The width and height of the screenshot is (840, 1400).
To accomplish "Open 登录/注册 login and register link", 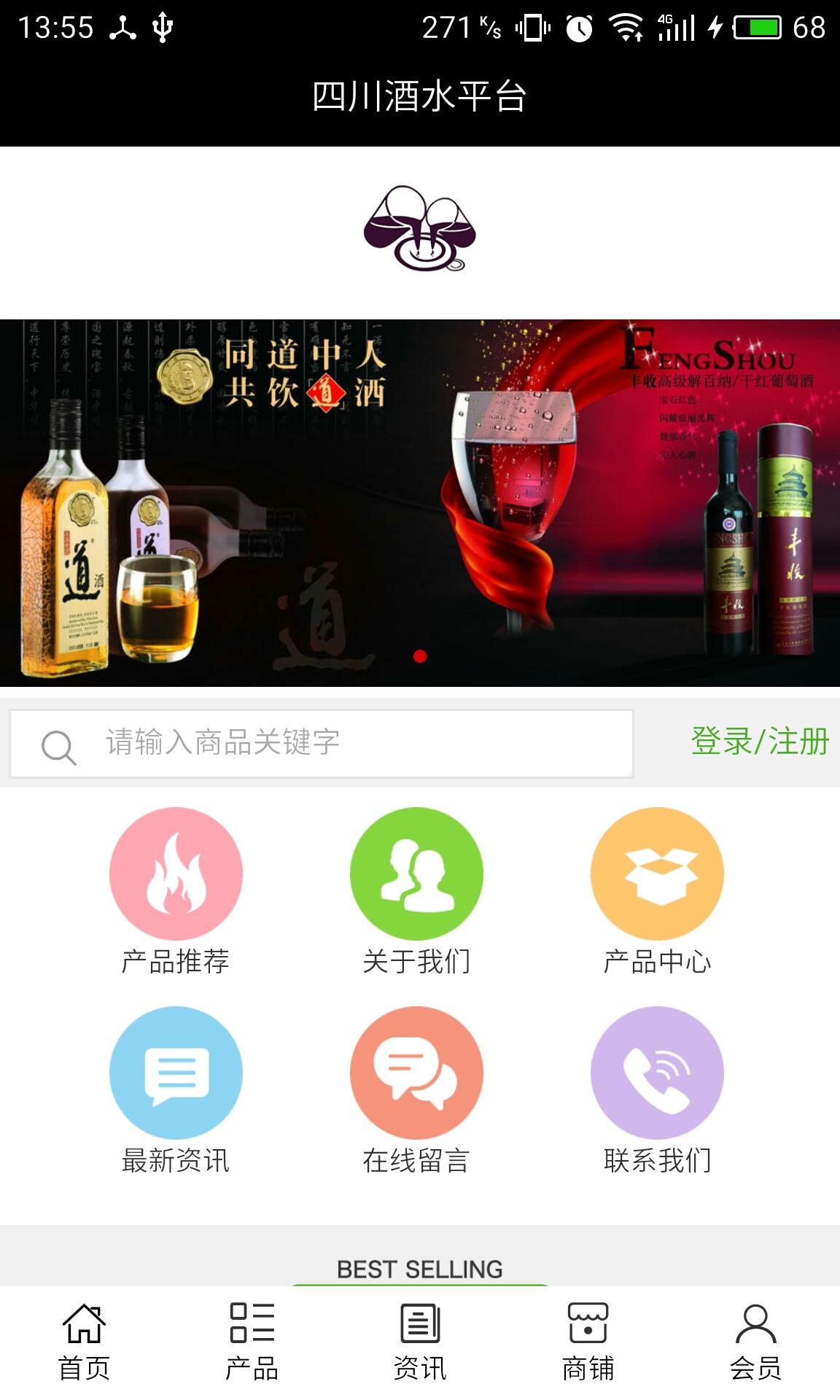I will 759,742.
